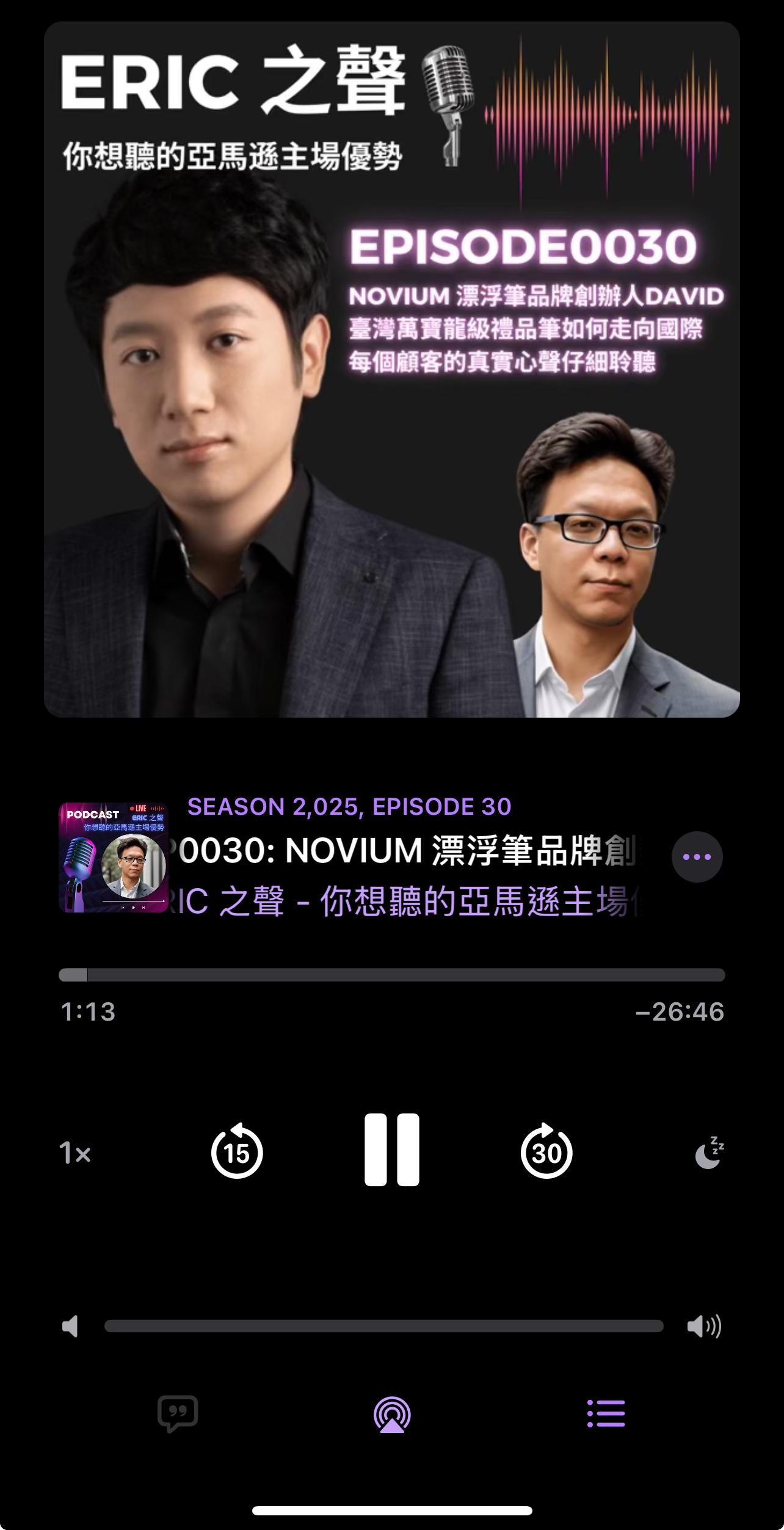Viewport: 784px width, 1530px height.
Task: Pause the podcast episode
Action: point(391,1151)
